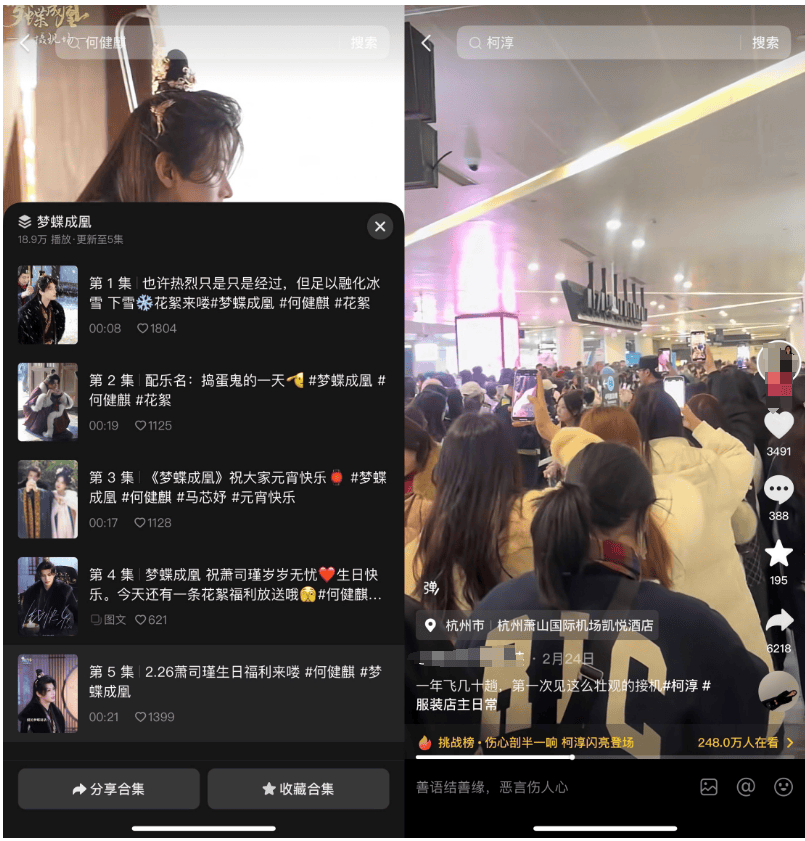Mention someone with the @ icon
Image resolution: width=805 pixels, height=841 pixels.
(x=745, y=787)
